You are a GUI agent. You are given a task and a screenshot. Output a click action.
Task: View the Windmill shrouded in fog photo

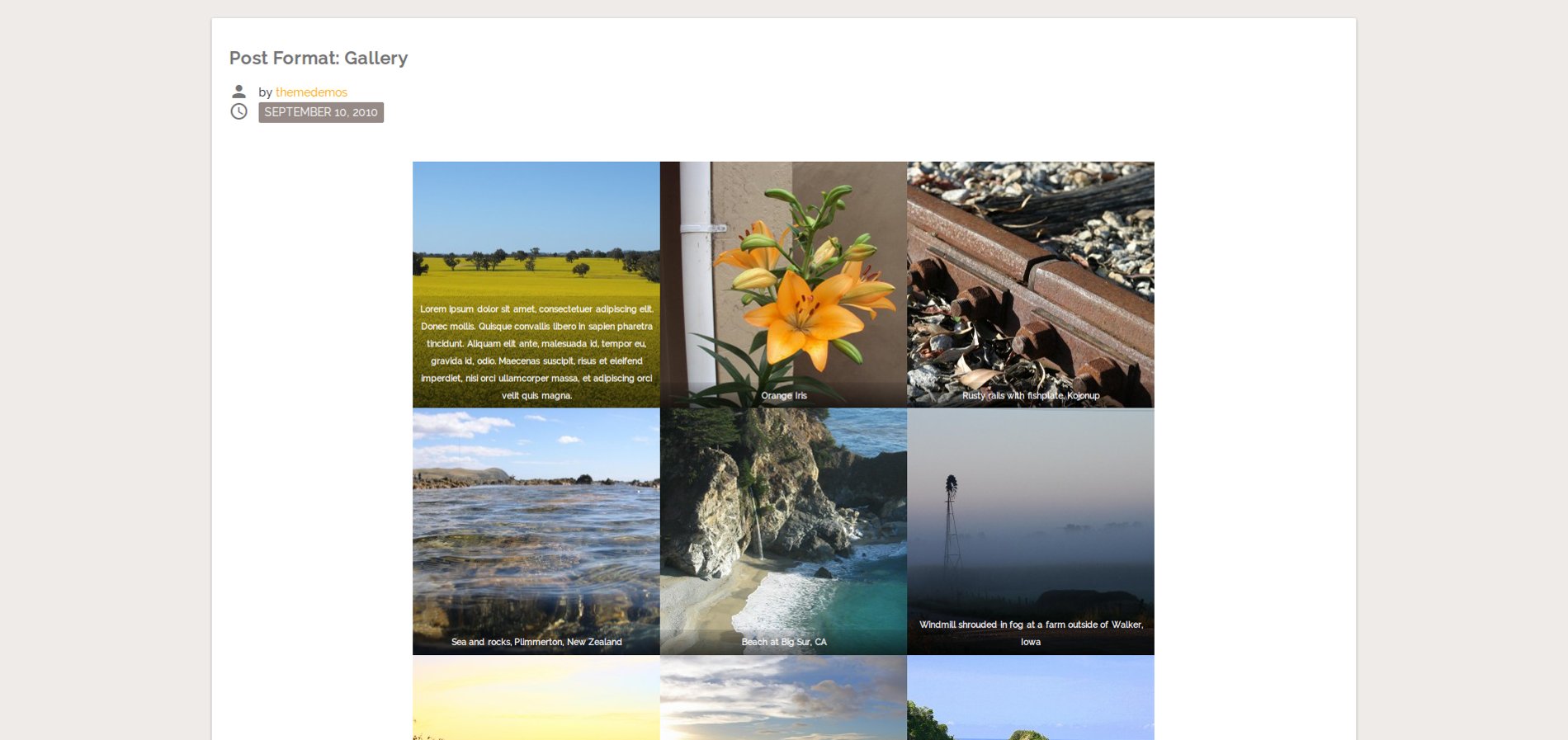pyautogui.click(x=1030, y=528)
